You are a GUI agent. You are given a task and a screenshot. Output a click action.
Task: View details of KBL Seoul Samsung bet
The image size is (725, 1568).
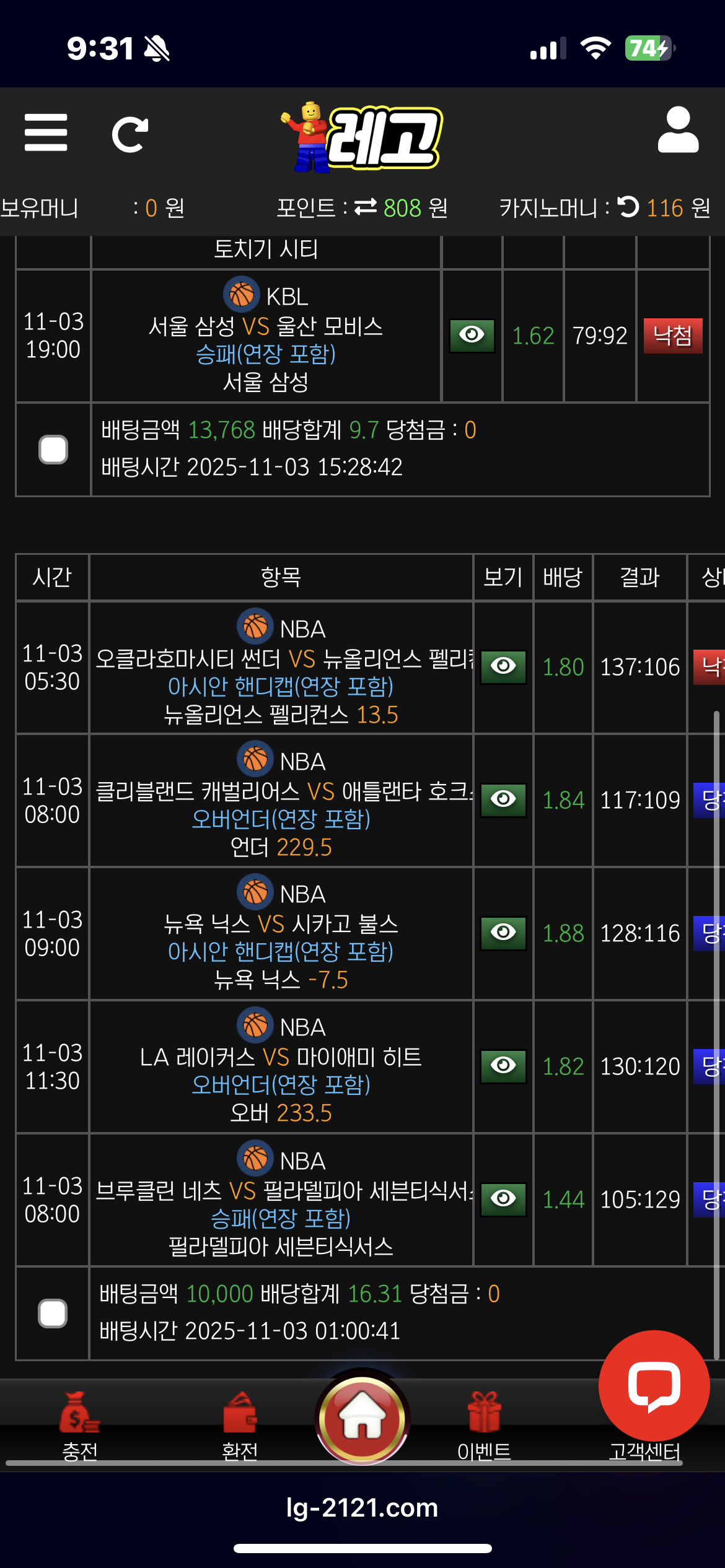(472, 336)
